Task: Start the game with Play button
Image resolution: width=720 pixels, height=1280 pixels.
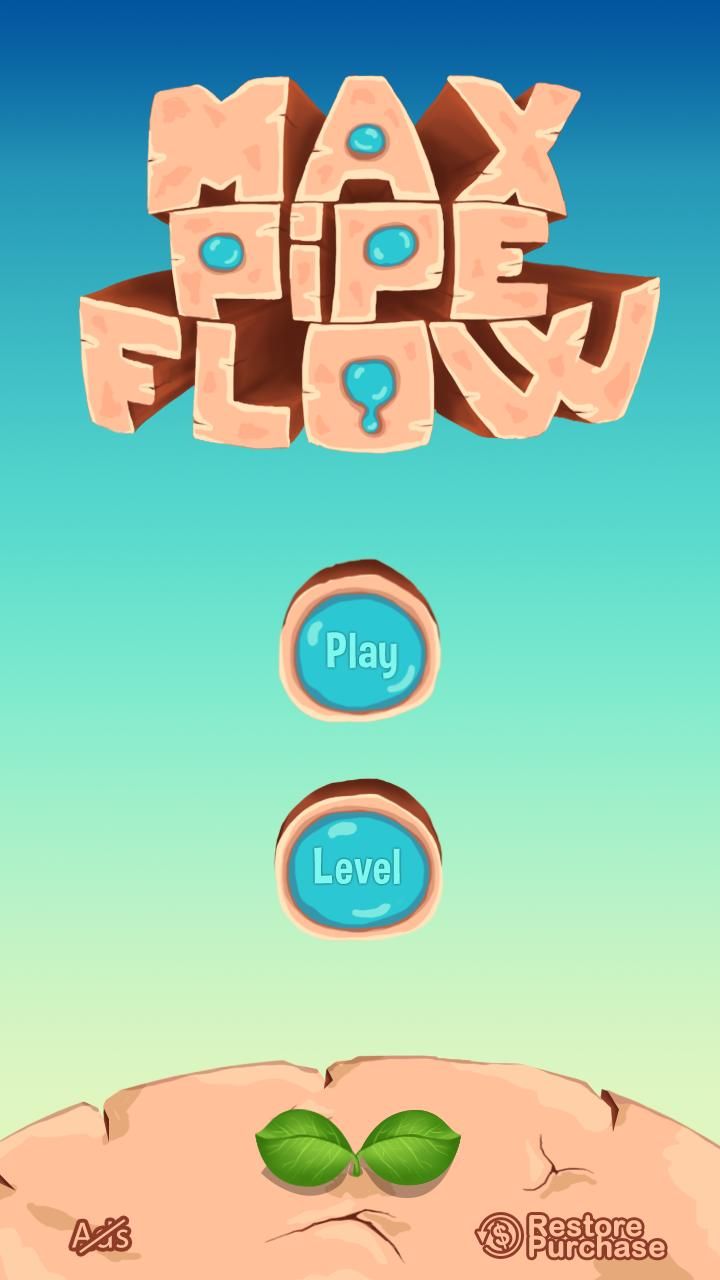Action: [360, 648]
